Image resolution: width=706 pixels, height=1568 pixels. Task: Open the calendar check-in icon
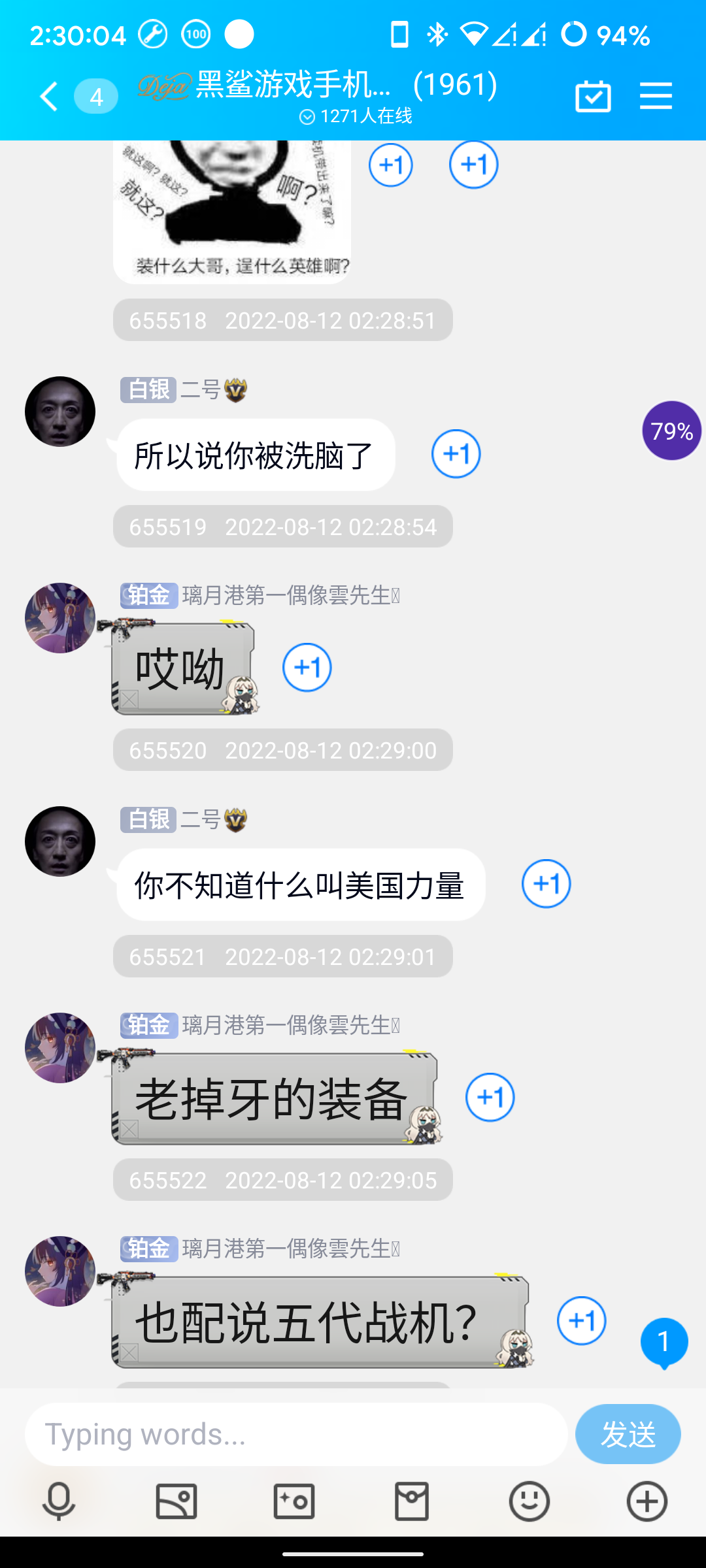coord(593,97)
